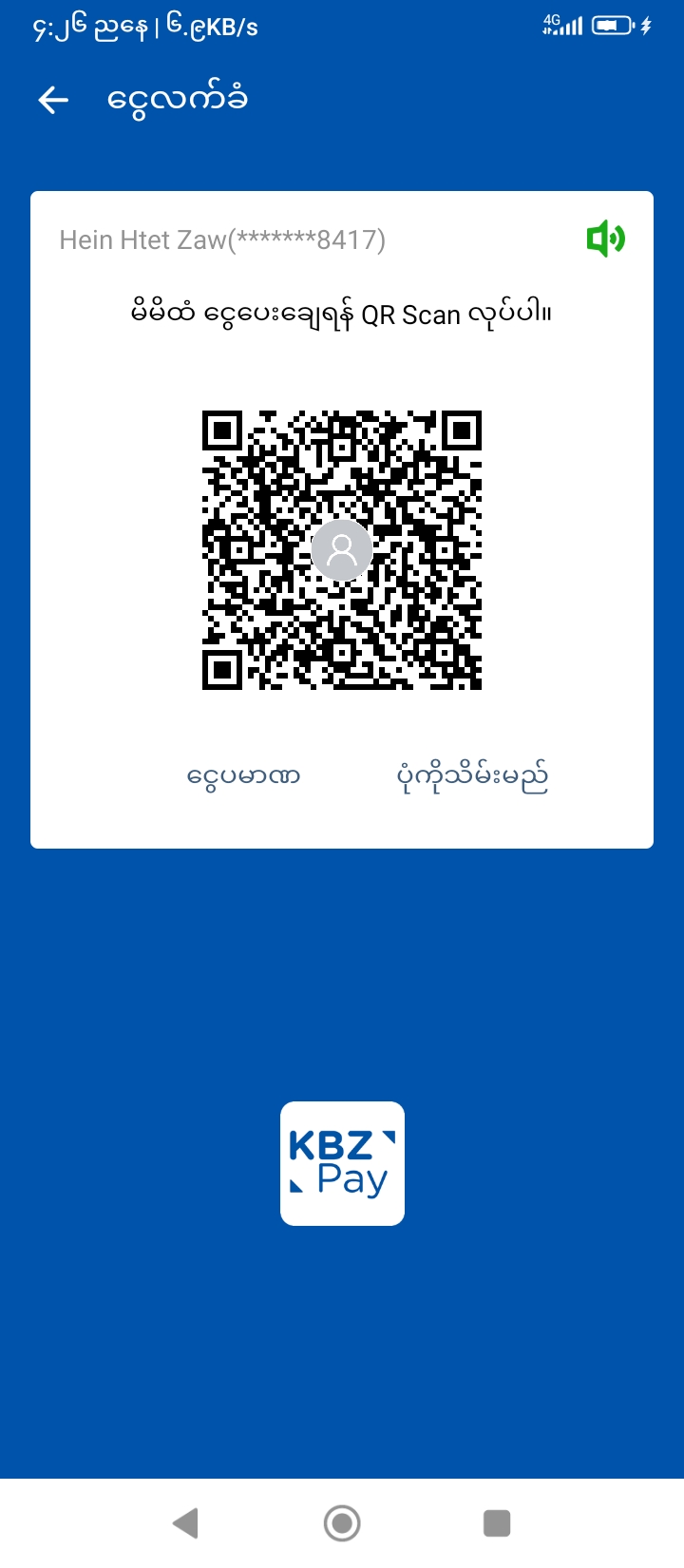Toggle the green speaker sound icon
Image resolution: width=684 pixels, height=1568 pixels.
click(x=605, y=239)
